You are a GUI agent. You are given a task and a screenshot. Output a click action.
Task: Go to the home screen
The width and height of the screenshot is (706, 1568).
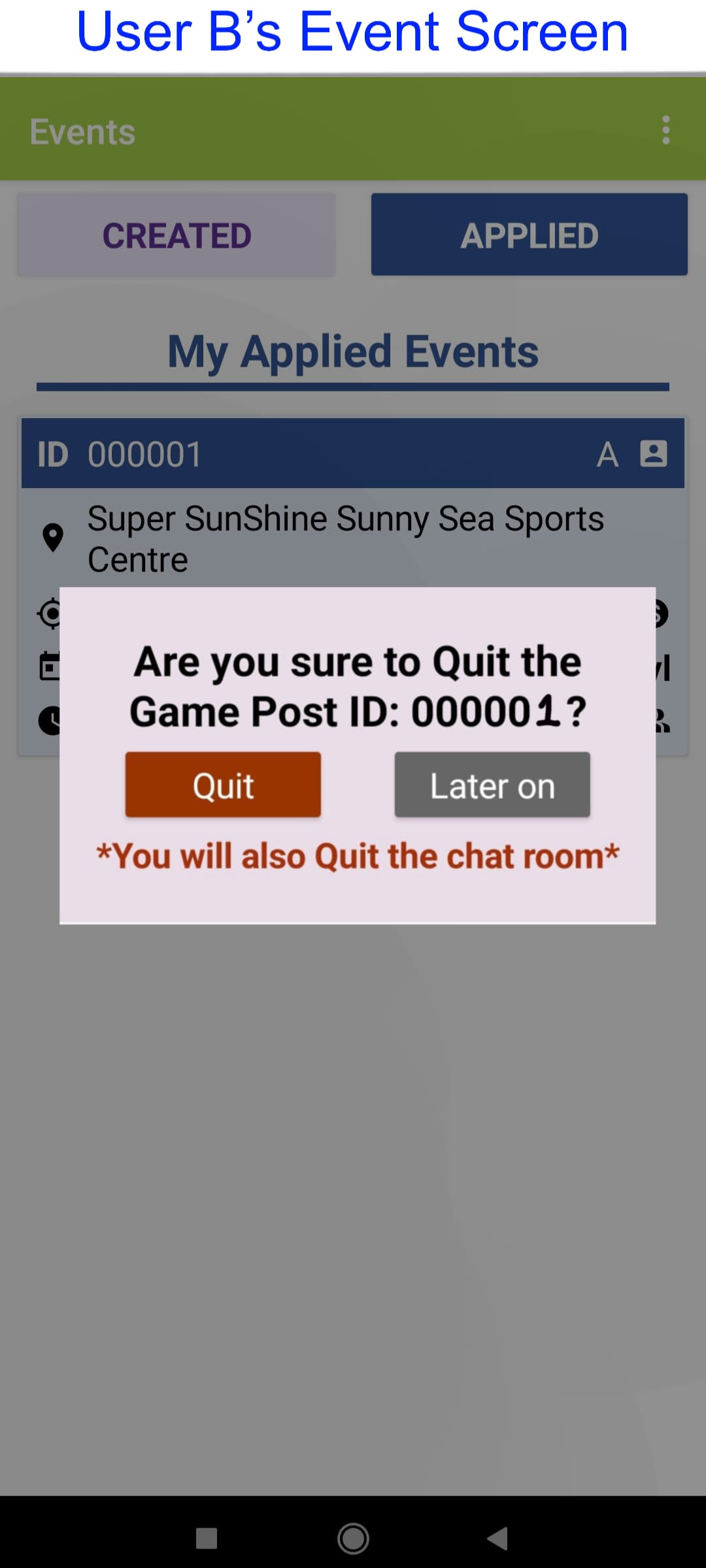[x=353, y=1538]
